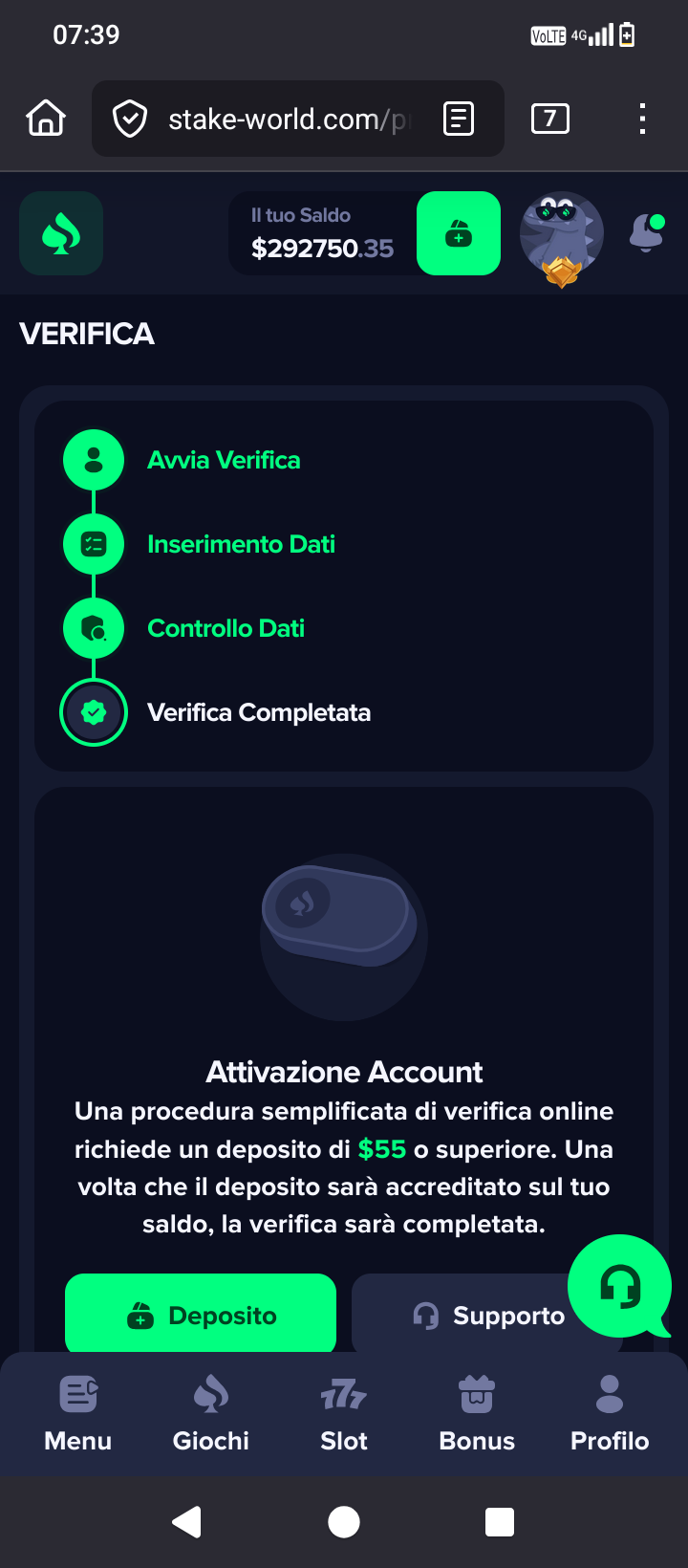Tap the system back button
This screenshot has height=1568, width=688.
pyautogui.click(x=187, y=1521)
